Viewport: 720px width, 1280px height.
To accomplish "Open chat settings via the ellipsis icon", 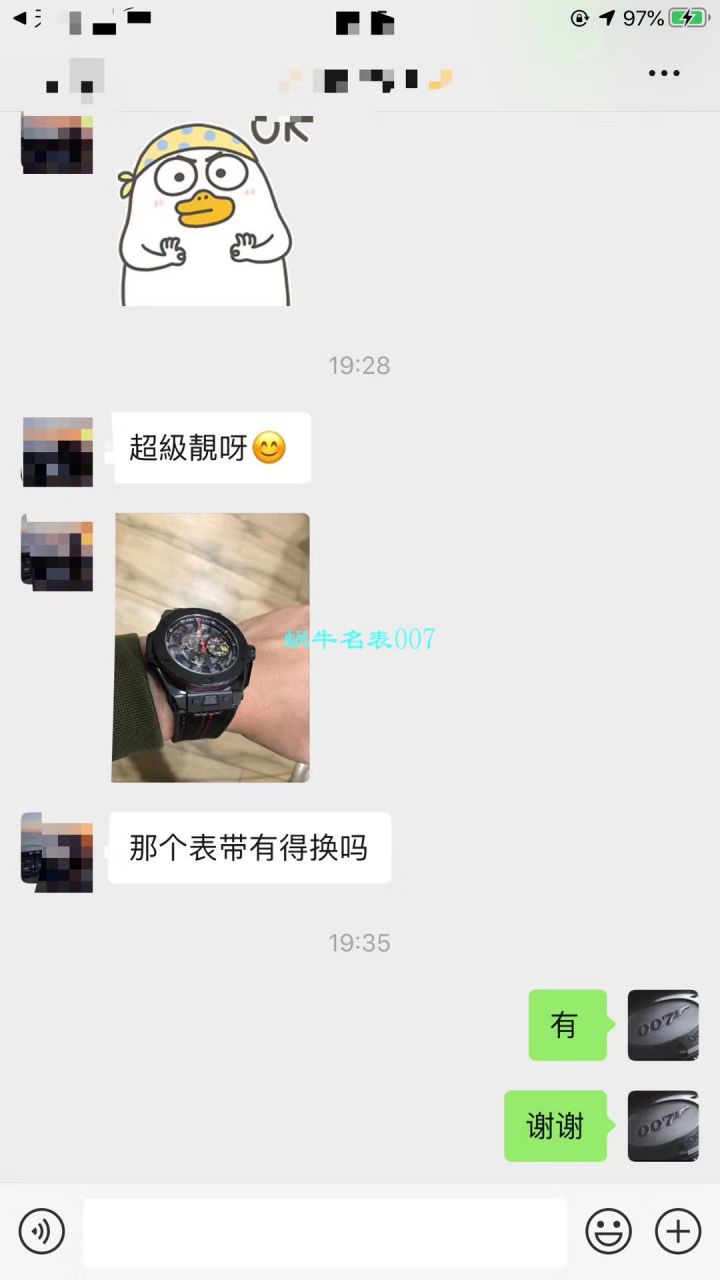I will click(664, 73).
